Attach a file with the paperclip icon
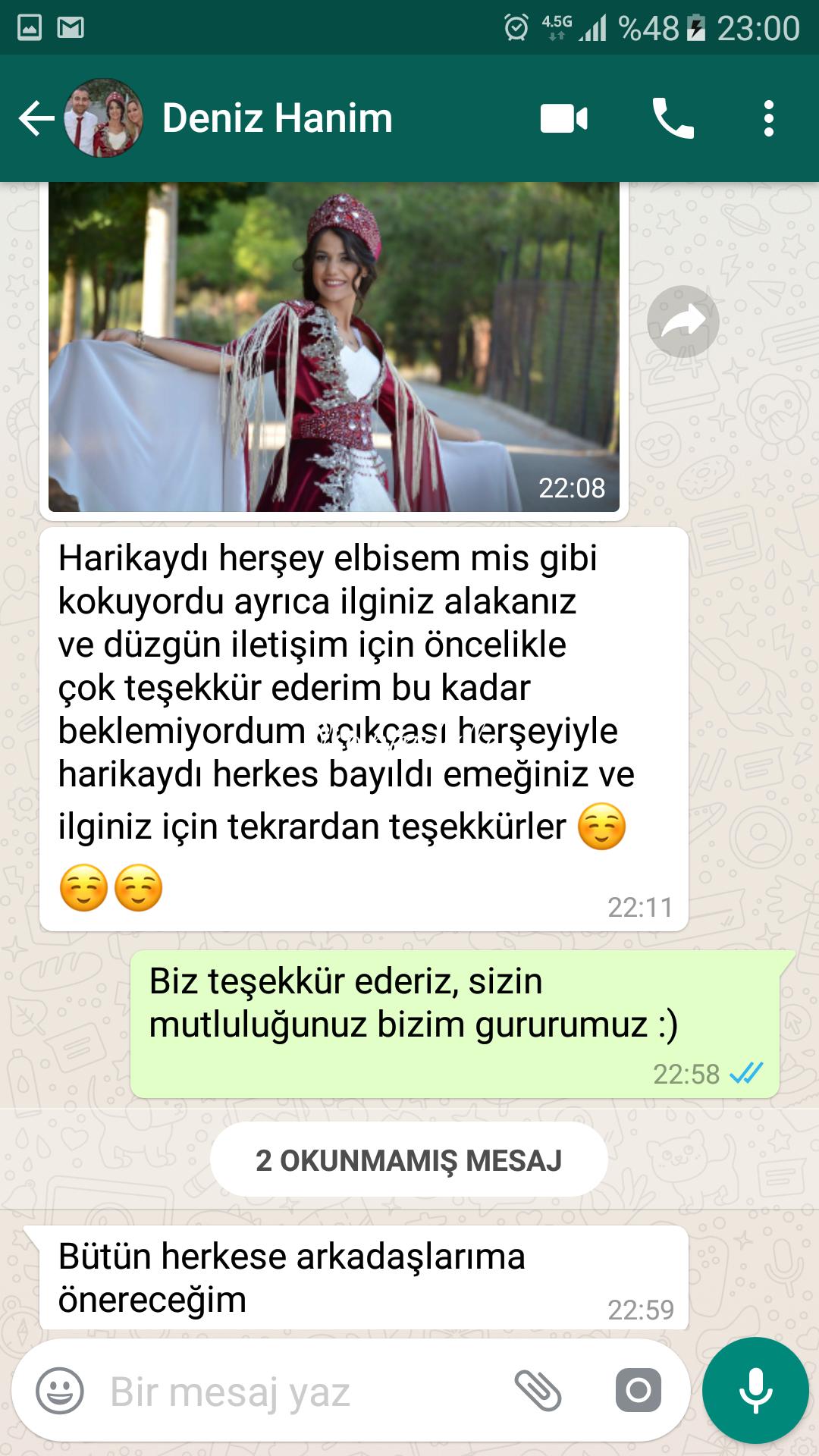The width and height of the screenshot is (819, 1456). tap(538, 1391)
